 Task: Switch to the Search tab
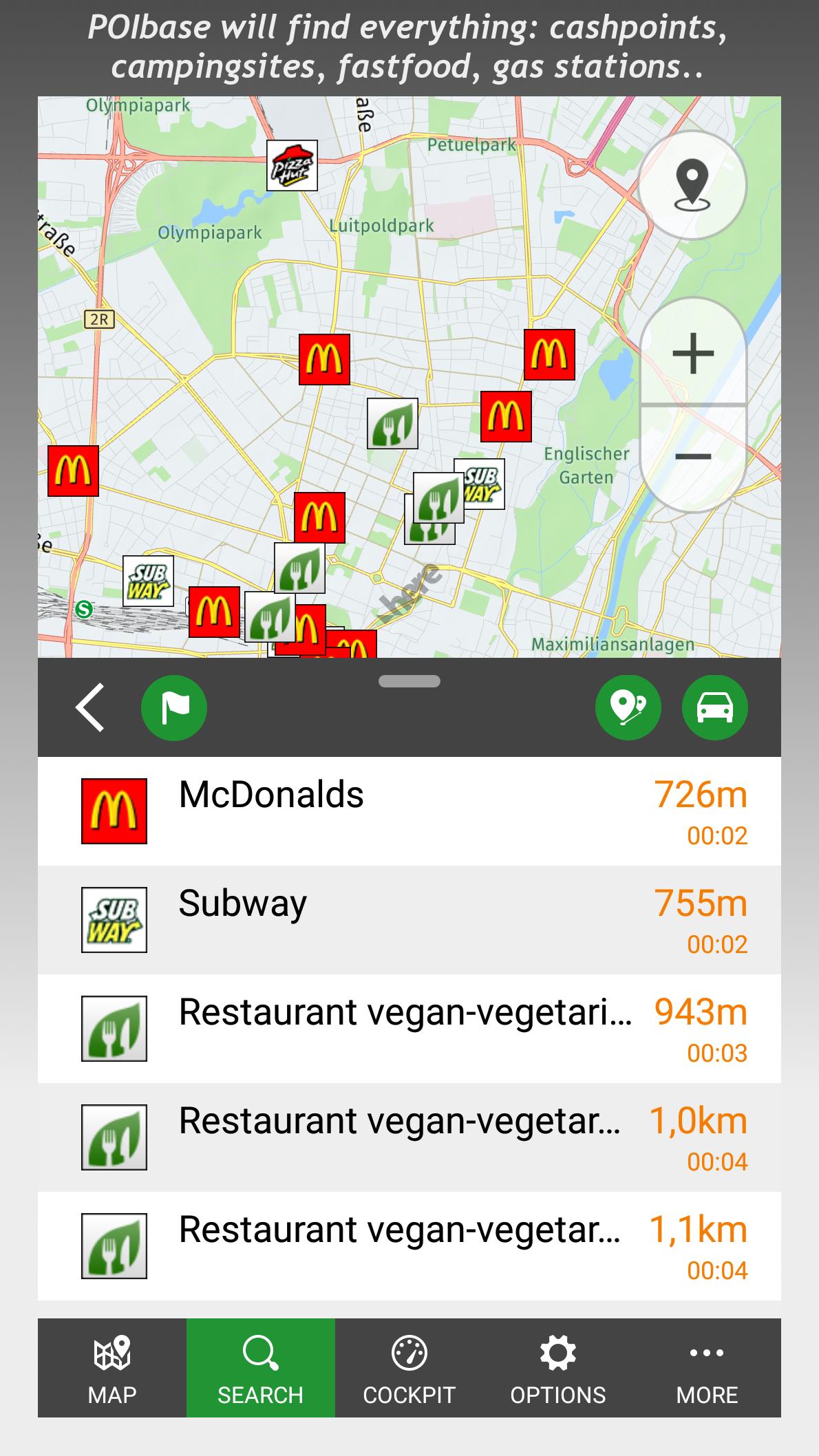[260, 1368]
